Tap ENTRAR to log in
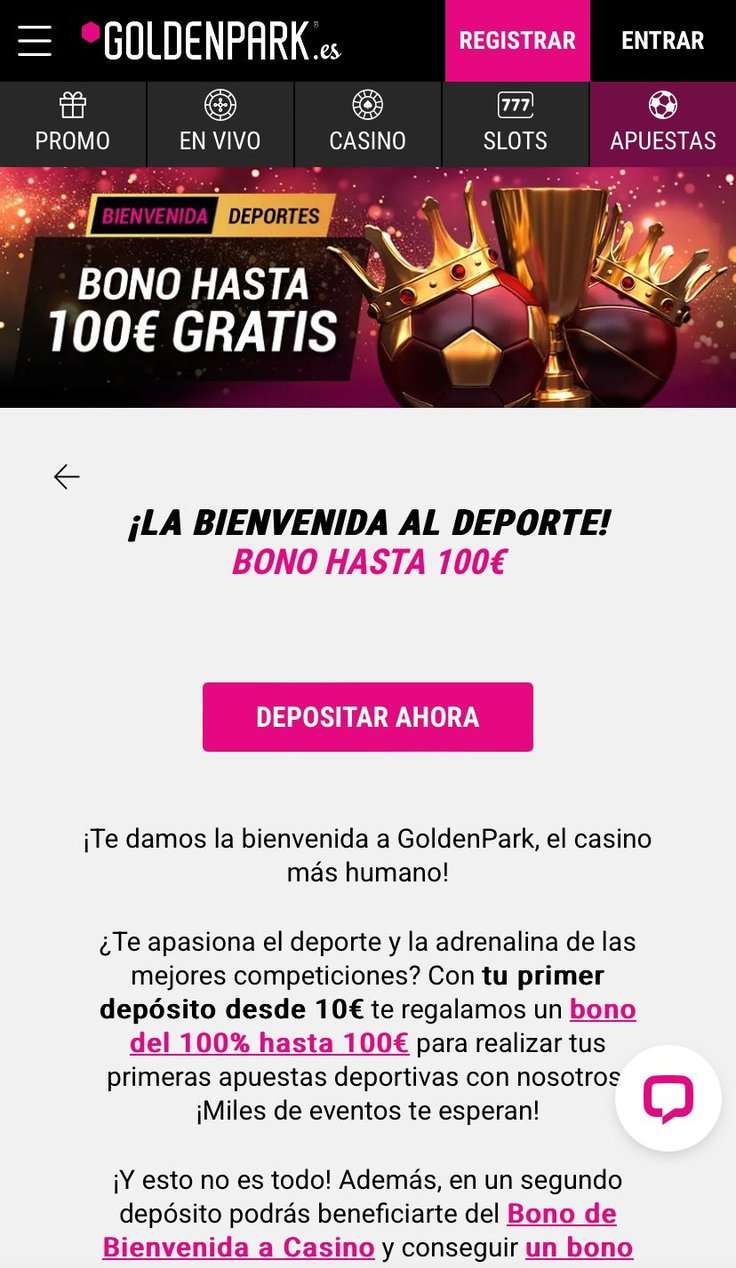The image size is (736, 1268). (x=662, y=41)
